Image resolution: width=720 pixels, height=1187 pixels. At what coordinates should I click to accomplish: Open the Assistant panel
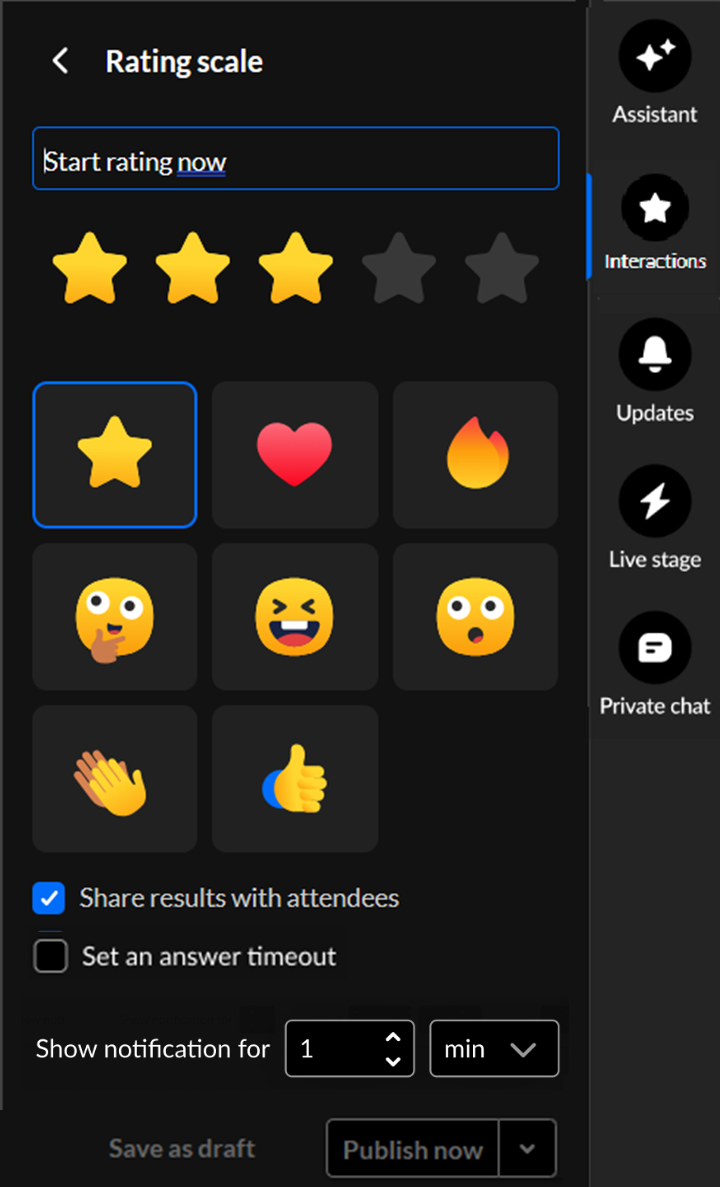[x=654, y=73]
